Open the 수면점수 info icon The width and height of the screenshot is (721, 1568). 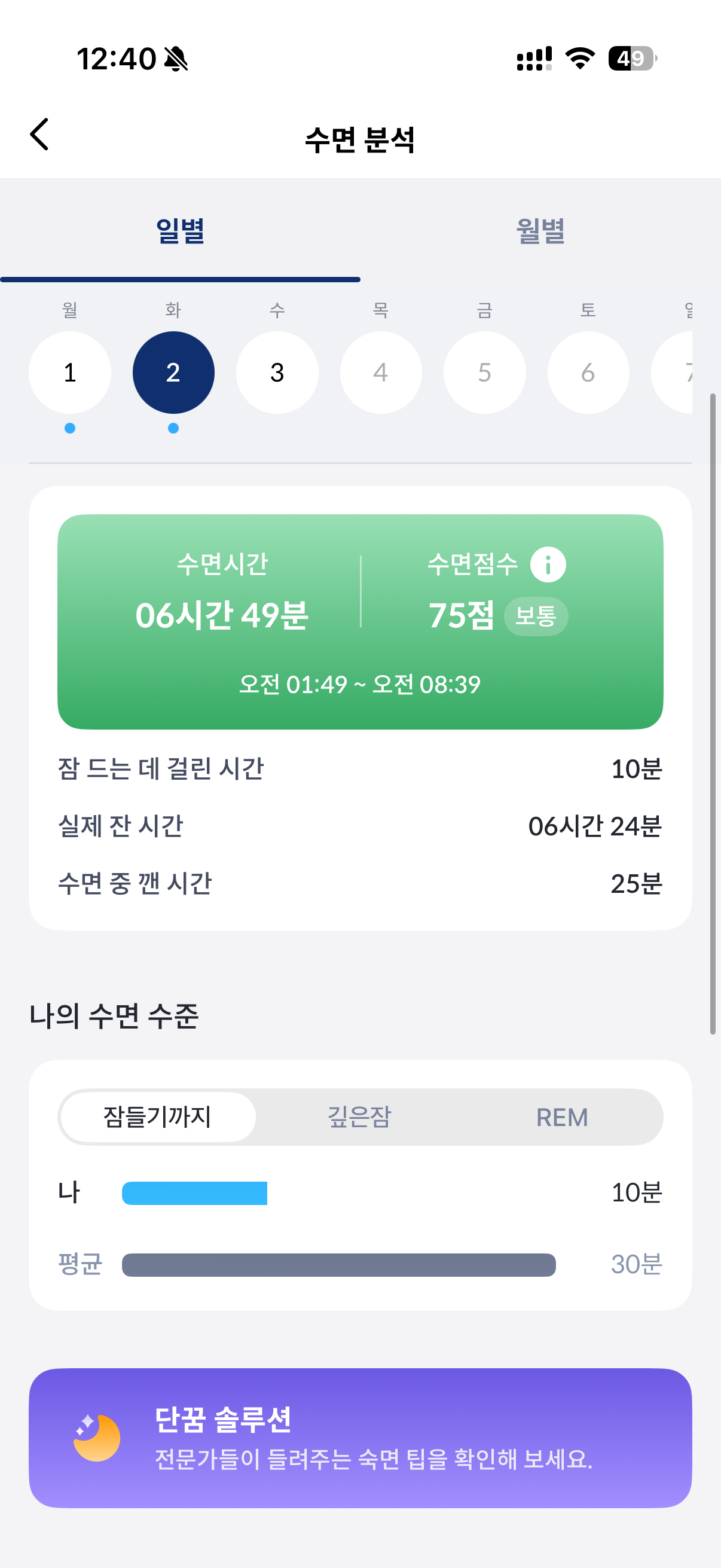click(549, 564)
